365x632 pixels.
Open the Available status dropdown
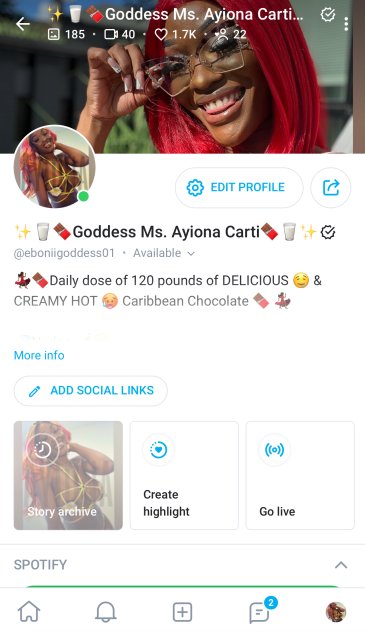coord(164,253)
